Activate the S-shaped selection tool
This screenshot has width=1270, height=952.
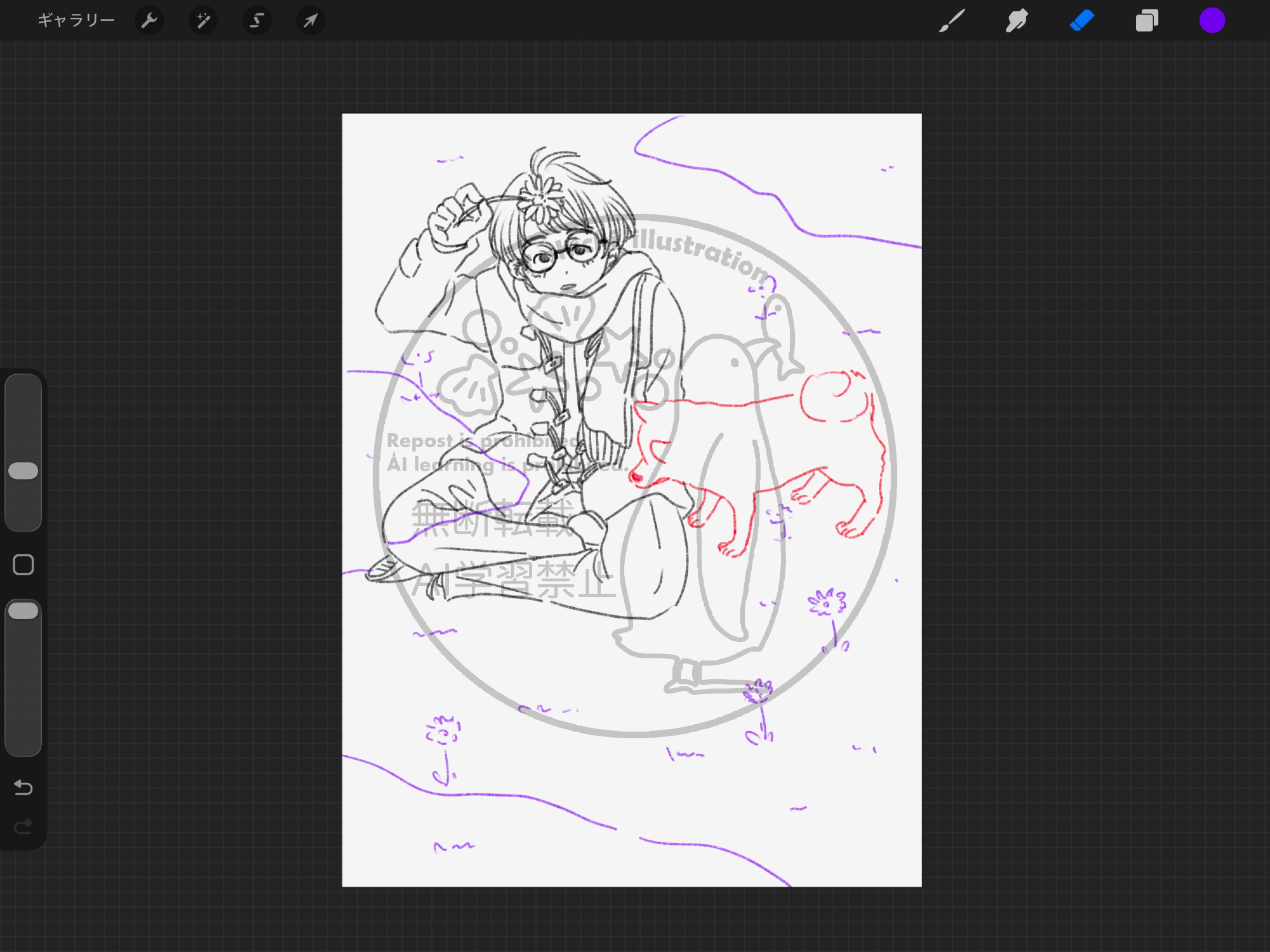coord(257,20)
